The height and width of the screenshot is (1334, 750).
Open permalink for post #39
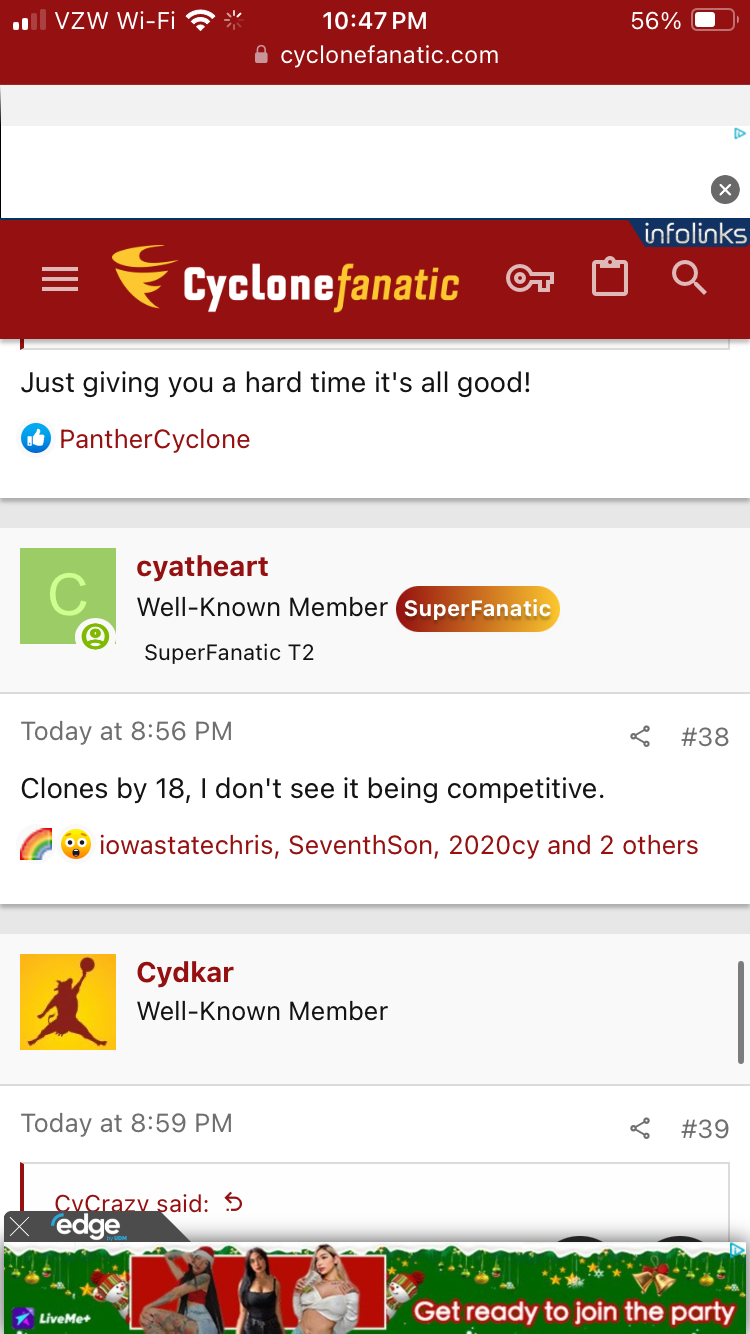click(705, 1129)
